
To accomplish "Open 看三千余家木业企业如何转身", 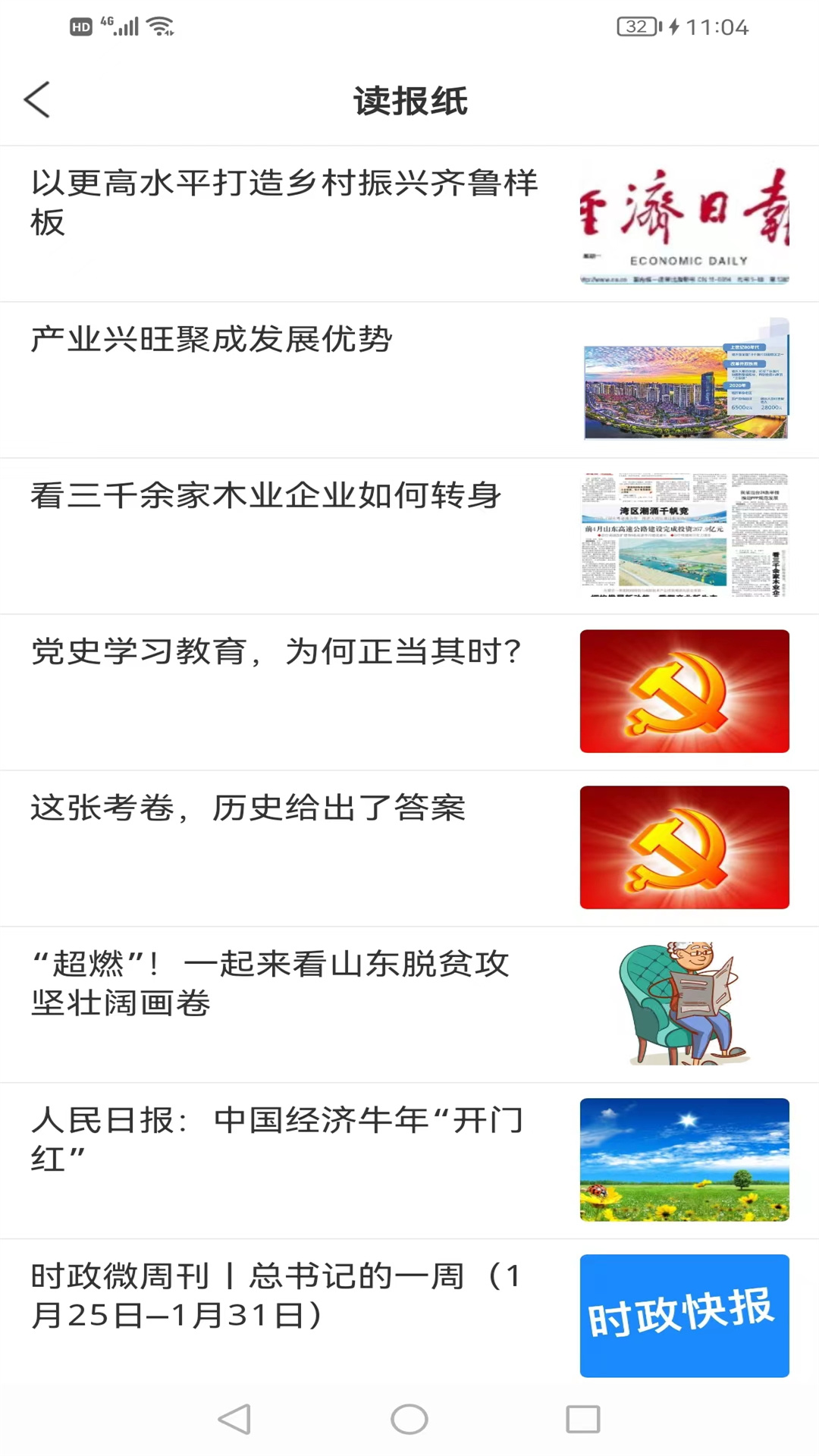I will (x=265, y=496).
